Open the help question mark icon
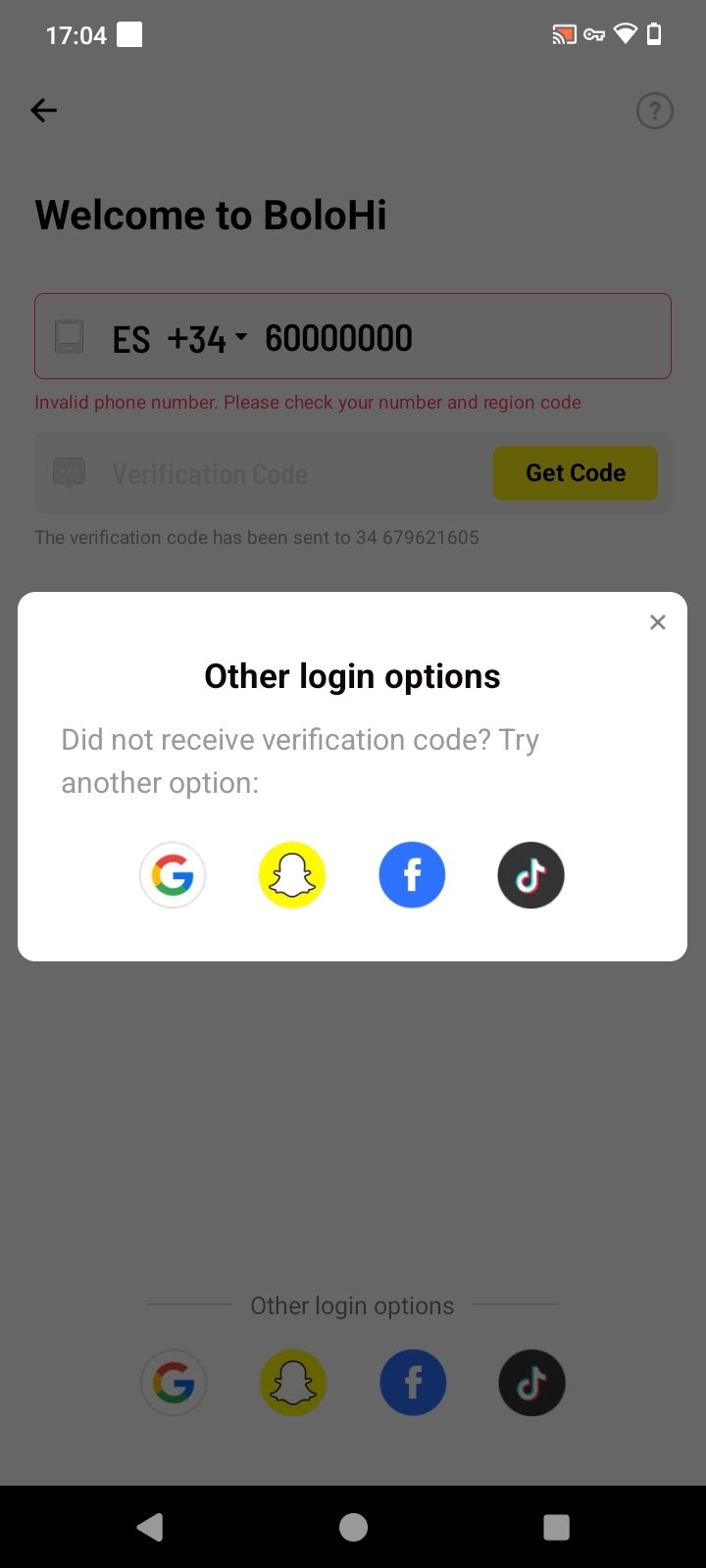The height and width of the screenshot is (1568, 706). coord(654,111)
